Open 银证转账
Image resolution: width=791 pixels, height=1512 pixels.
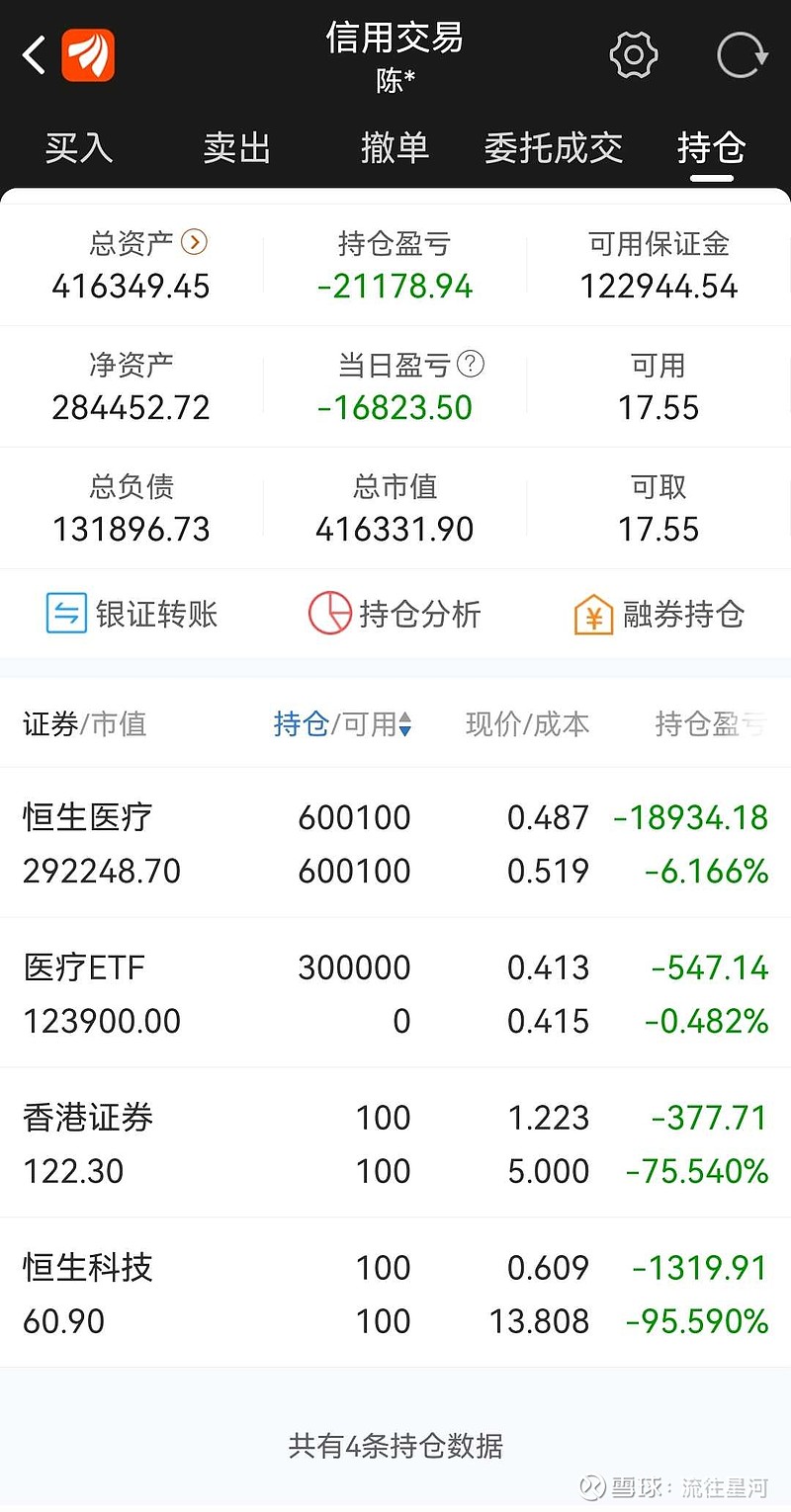pos(132,614)
